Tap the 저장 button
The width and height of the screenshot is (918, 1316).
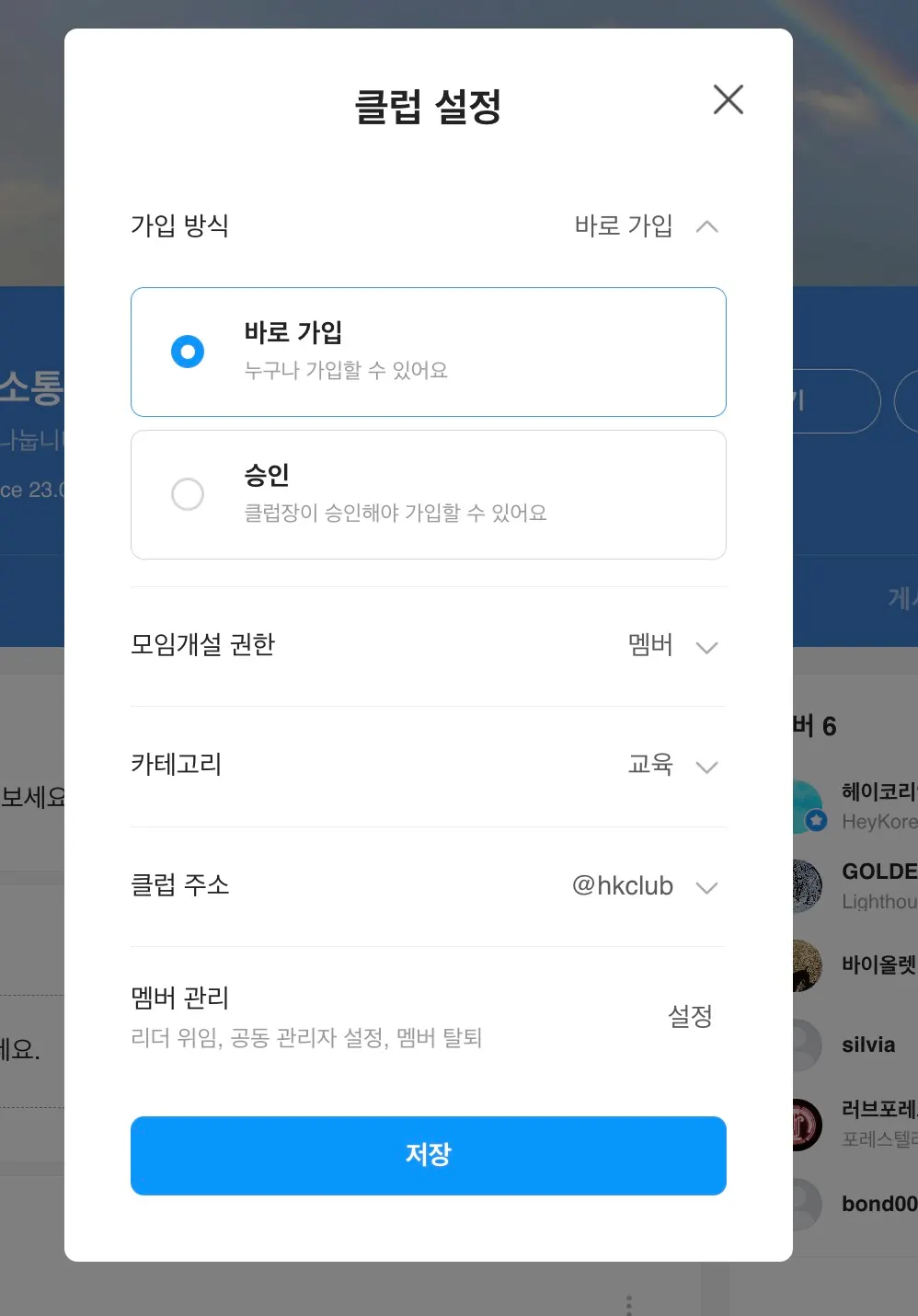(428, 1155)
